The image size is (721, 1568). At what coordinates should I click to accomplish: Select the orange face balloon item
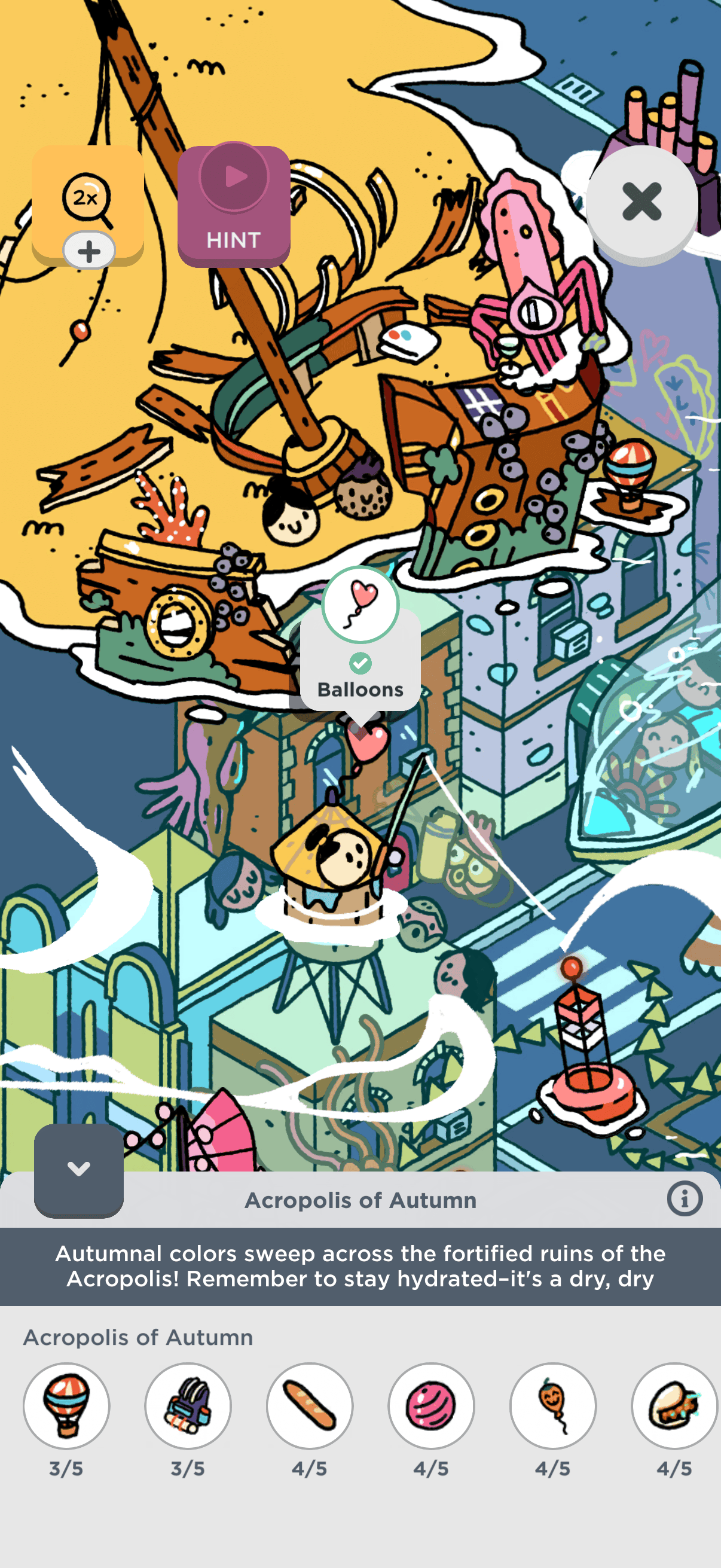553,1405
